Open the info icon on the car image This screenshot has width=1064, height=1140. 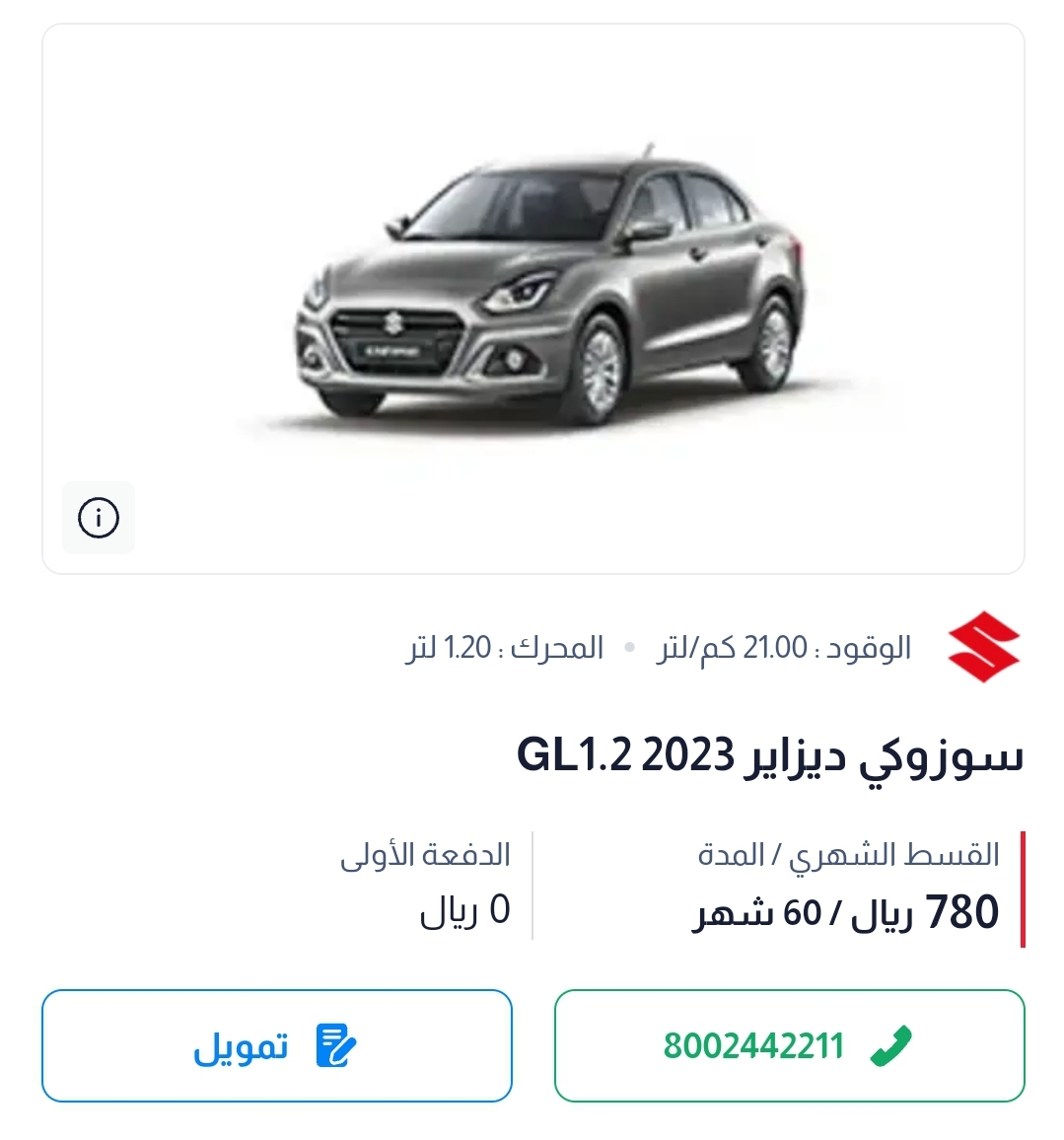pyautogui.click(x=99, y=518)
